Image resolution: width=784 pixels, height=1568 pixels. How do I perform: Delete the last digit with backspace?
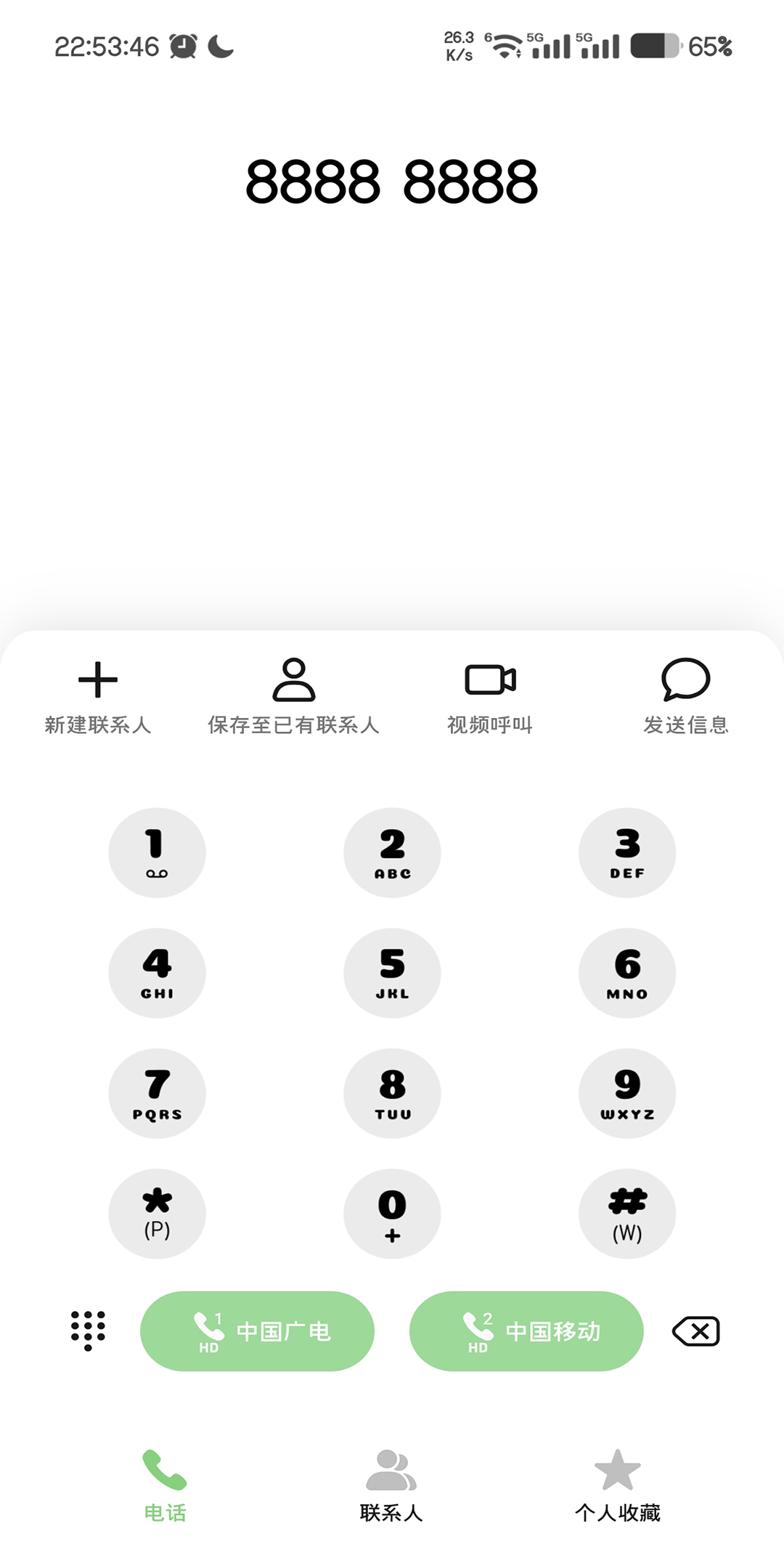(x=696, y=1331)
